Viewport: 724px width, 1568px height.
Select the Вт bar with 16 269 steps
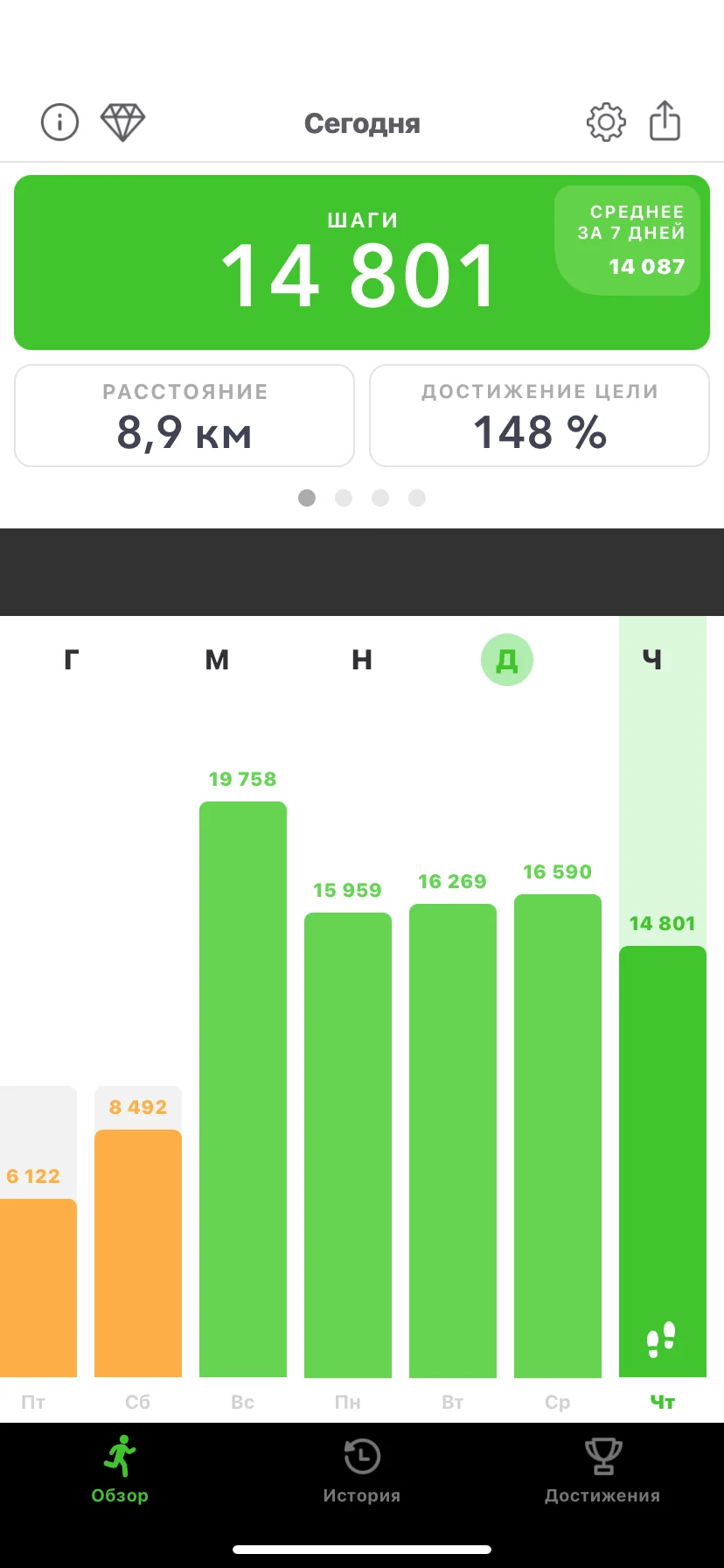point(453,1142)
